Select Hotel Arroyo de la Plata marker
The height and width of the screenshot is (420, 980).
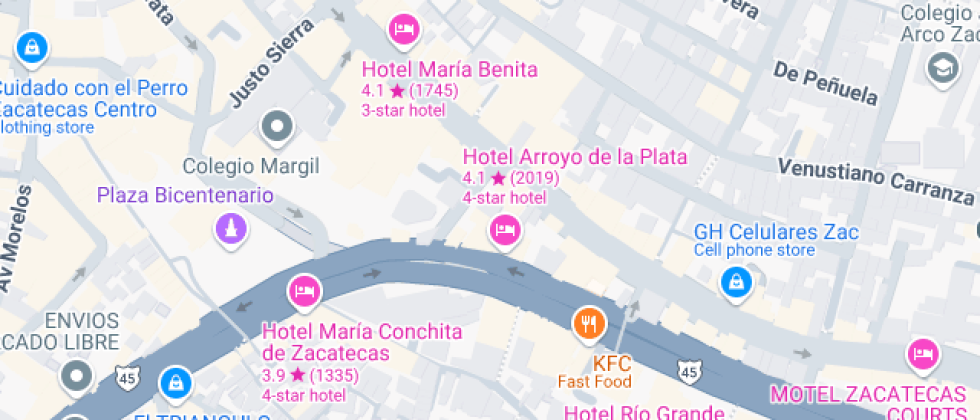(x=505, y=231)
